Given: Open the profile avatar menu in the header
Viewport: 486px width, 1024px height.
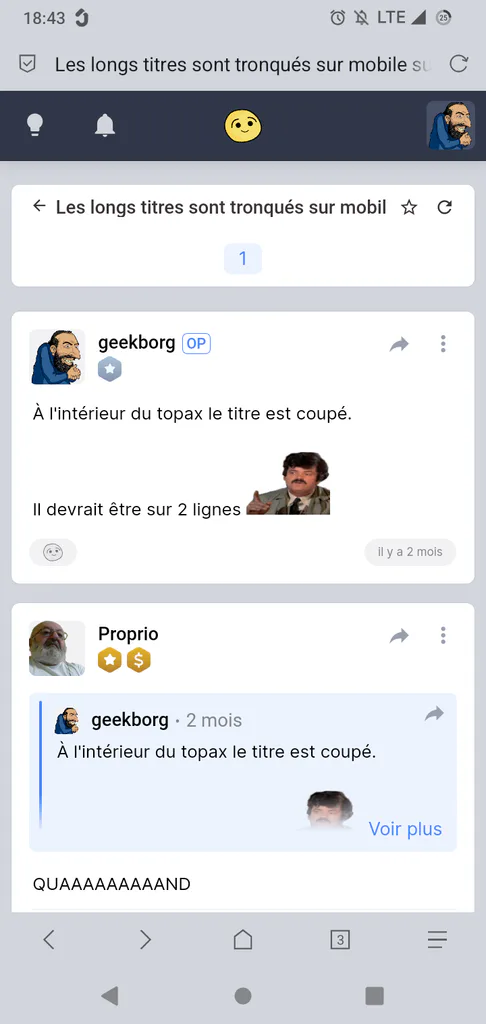Looking at the screenshot, I should pos(451,125).
